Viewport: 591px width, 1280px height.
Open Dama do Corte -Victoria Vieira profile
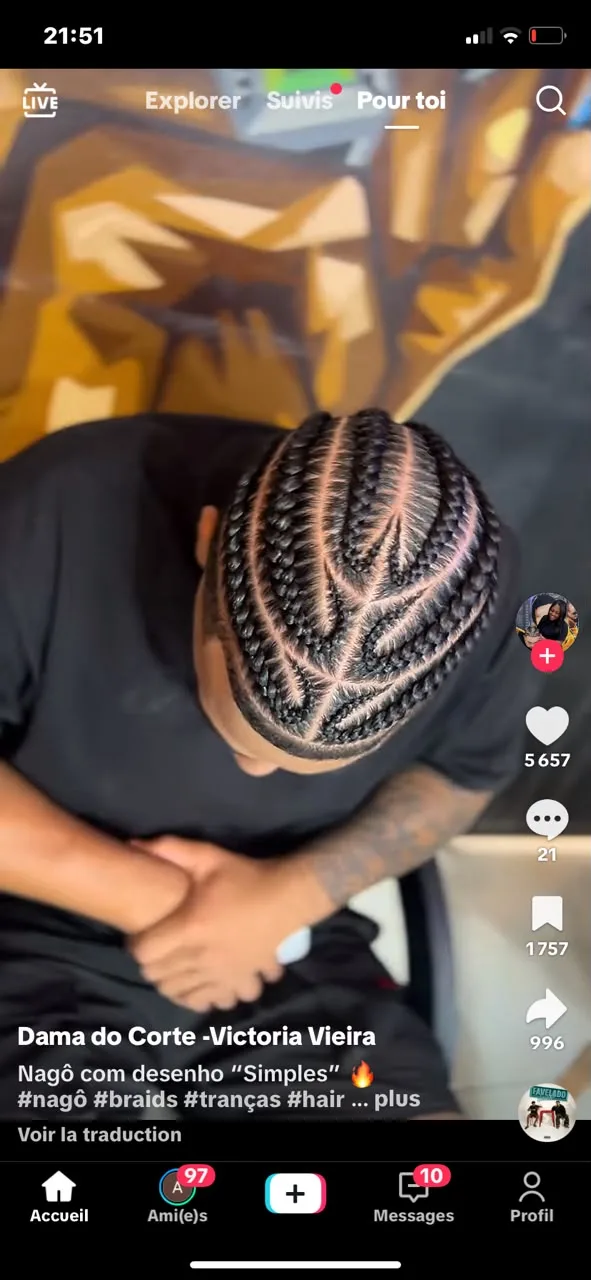click(x=196, y=1036)
